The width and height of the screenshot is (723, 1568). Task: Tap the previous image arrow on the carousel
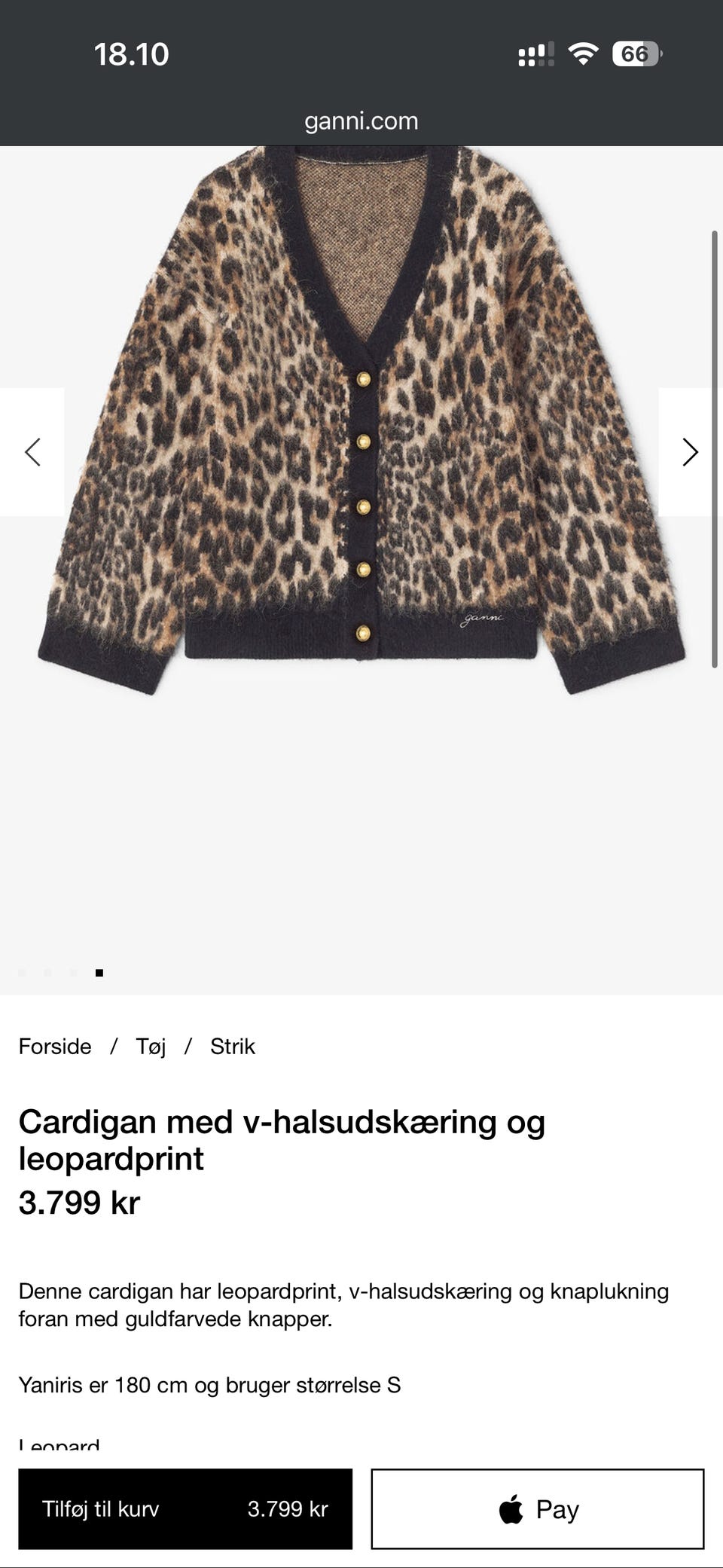click(32, 452)
